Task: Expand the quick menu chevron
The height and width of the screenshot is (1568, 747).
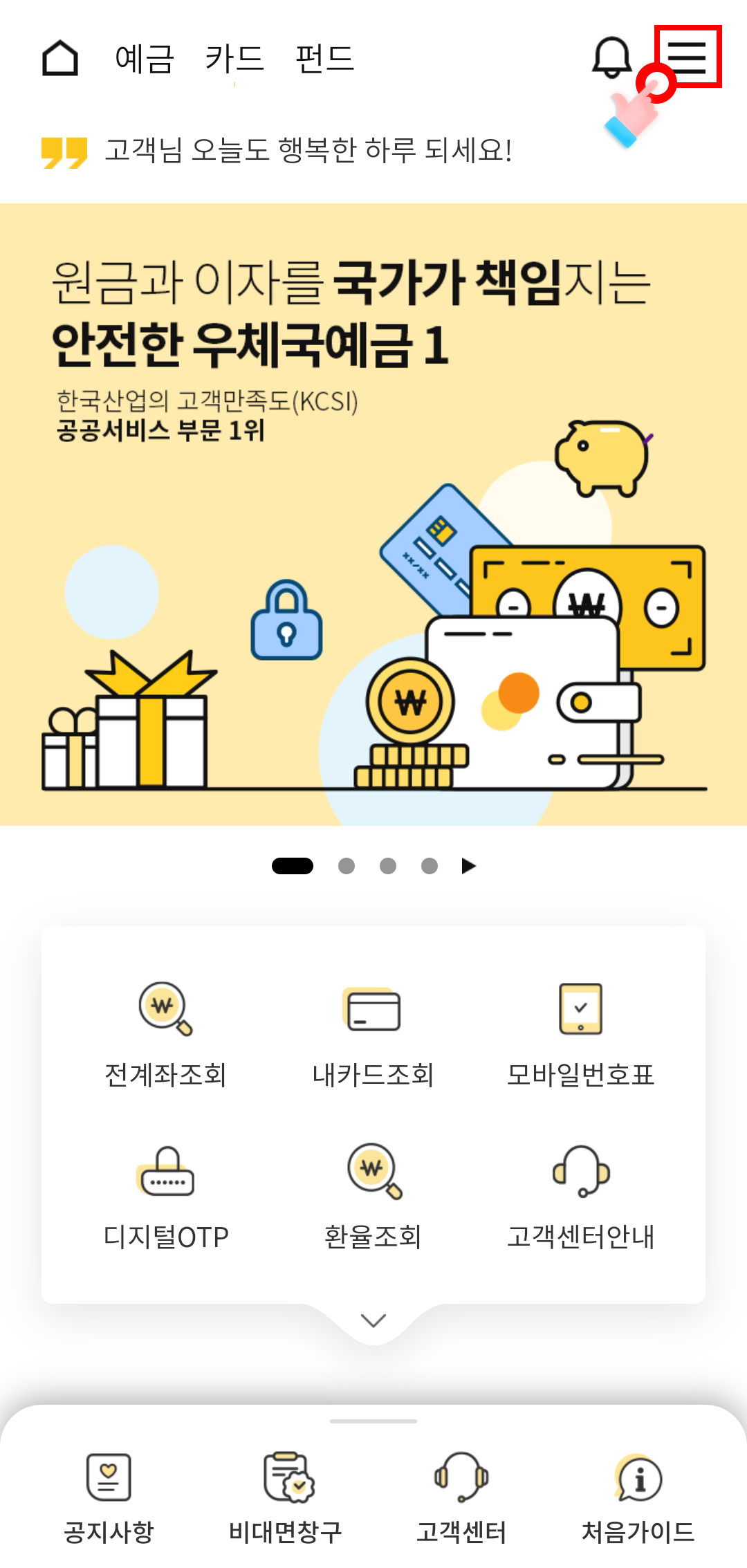Action: point(373,1319)
